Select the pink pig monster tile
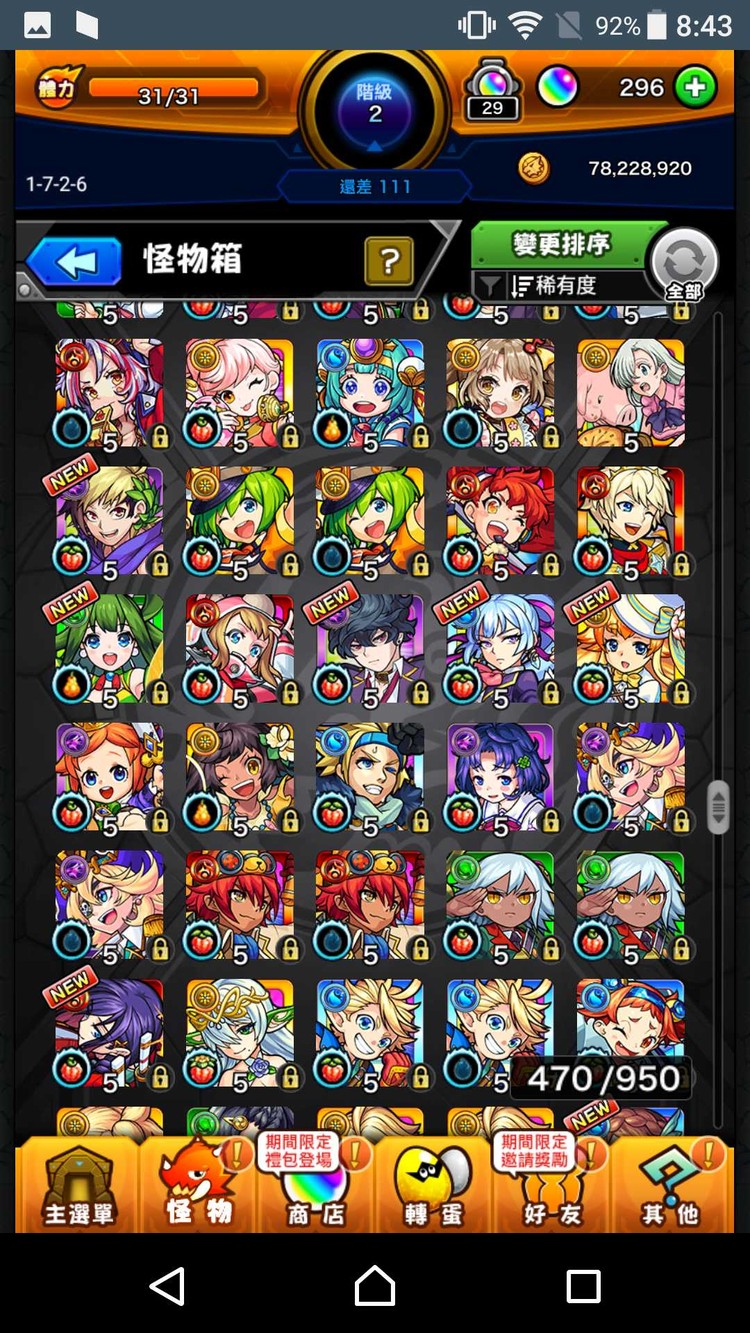This screenshot has height=1333, width=750. click(630, 393)
